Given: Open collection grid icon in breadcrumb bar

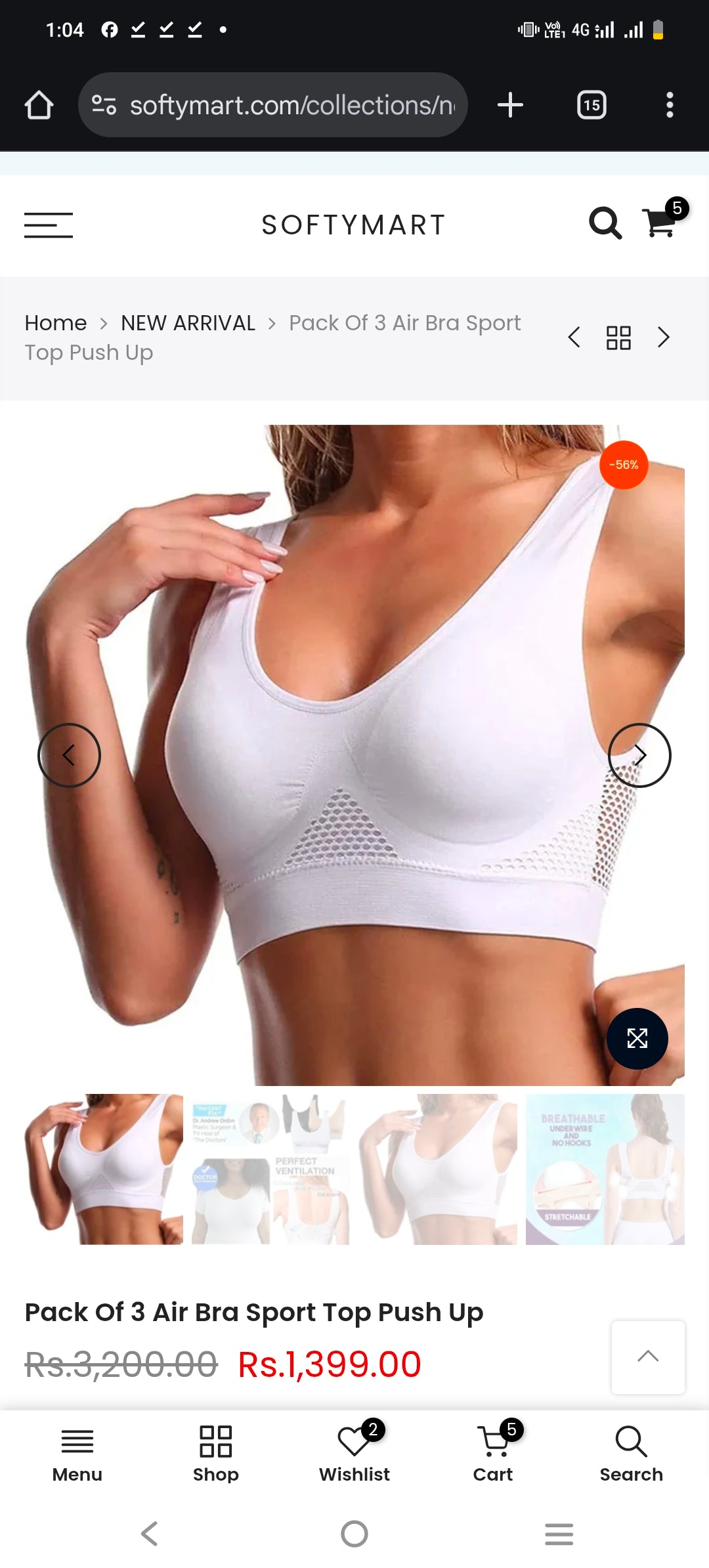Looking at the screenshot, I should pyautogui.click(x=618, y=338).
